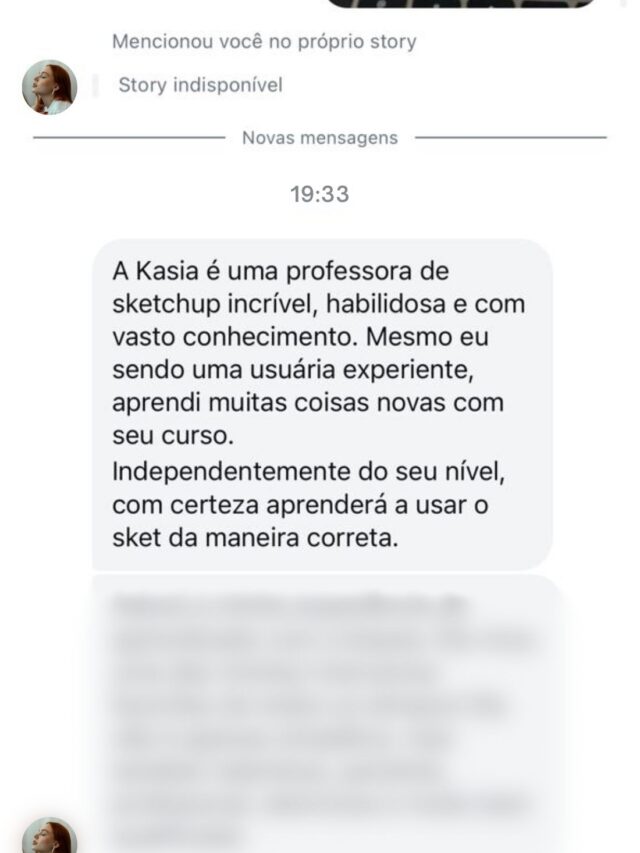
Task: Tap the sender's avatar beside the blurred message
Action: point(49,838)
